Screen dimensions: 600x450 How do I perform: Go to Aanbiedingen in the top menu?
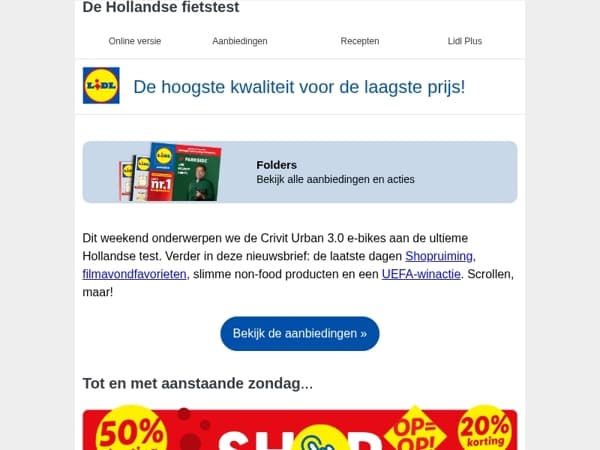[240, 41]
